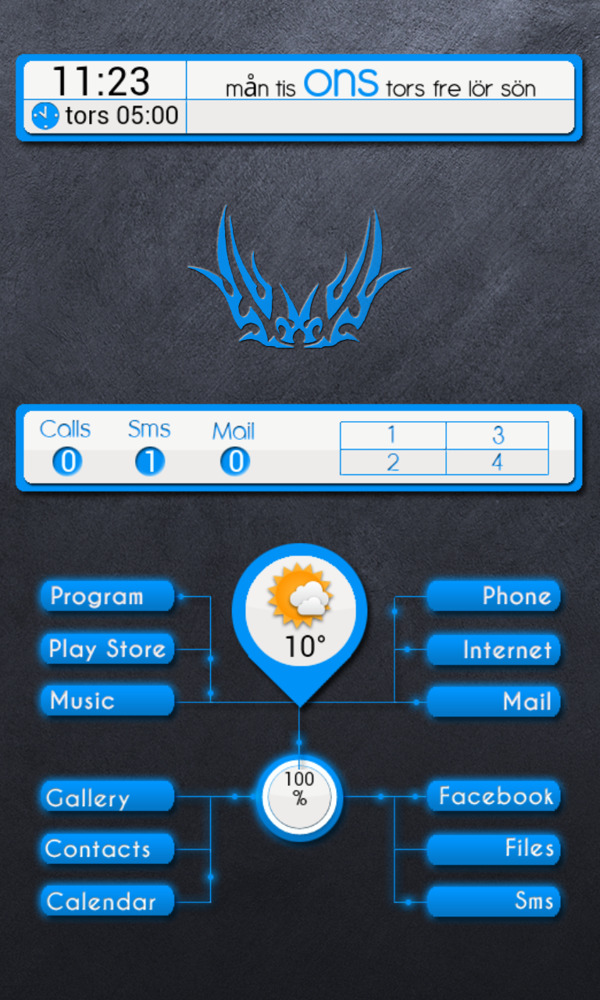
Task: Launch the Phone dialer shortcut
Action: (494, 597)
